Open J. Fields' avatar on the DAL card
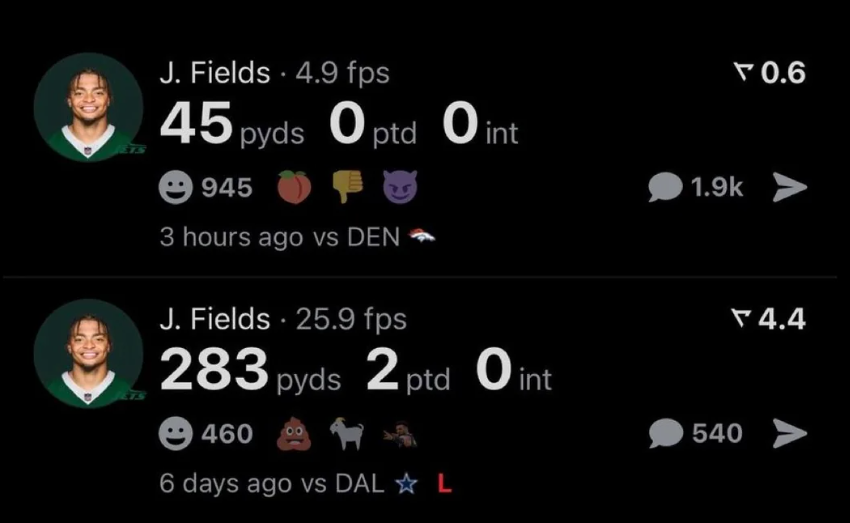 [x=88, y=353]
